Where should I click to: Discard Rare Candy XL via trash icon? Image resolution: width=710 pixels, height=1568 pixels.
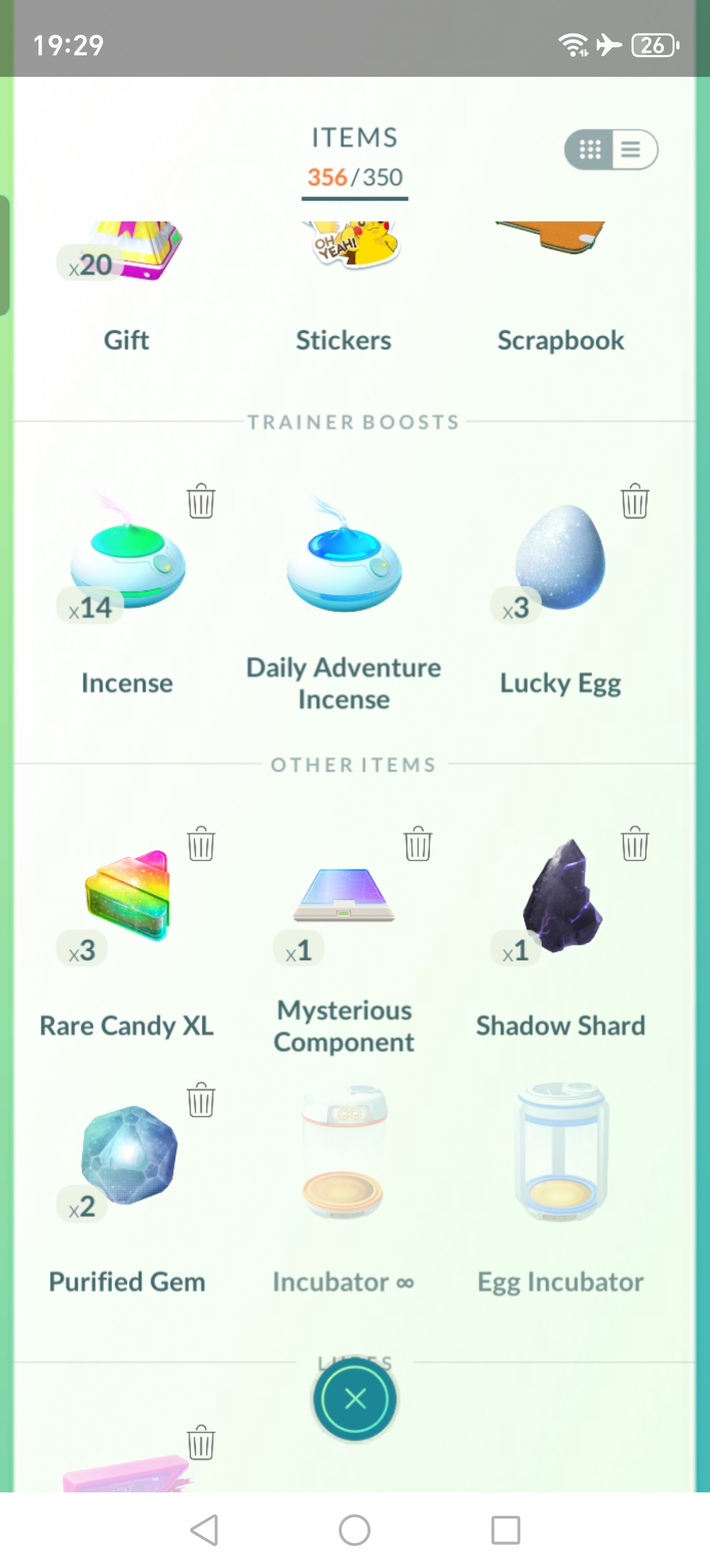coord(201,844)
